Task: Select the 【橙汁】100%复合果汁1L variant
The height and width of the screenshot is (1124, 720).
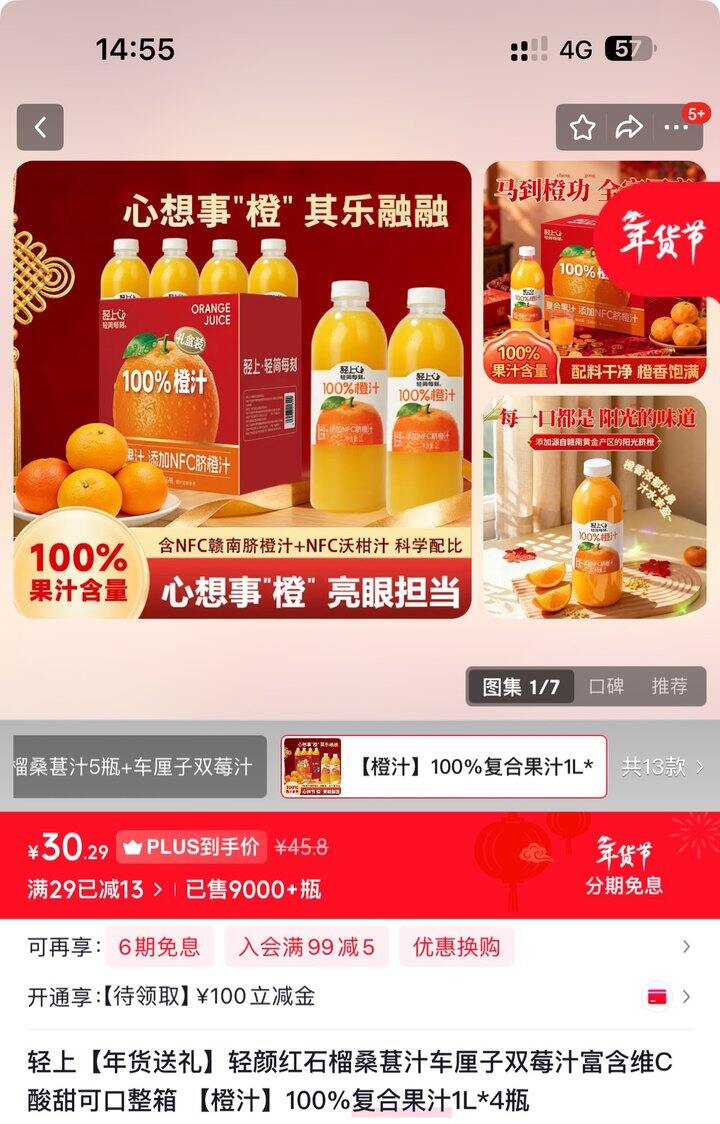Action: tap(444, 767)
